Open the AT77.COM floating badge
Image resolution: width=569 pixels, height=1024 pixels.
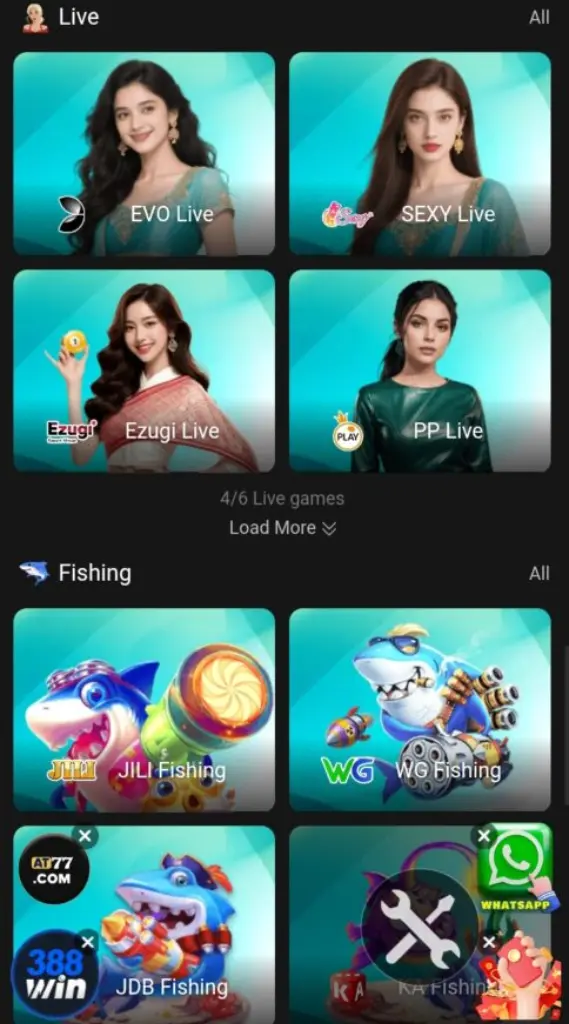[x=53, y=870]
